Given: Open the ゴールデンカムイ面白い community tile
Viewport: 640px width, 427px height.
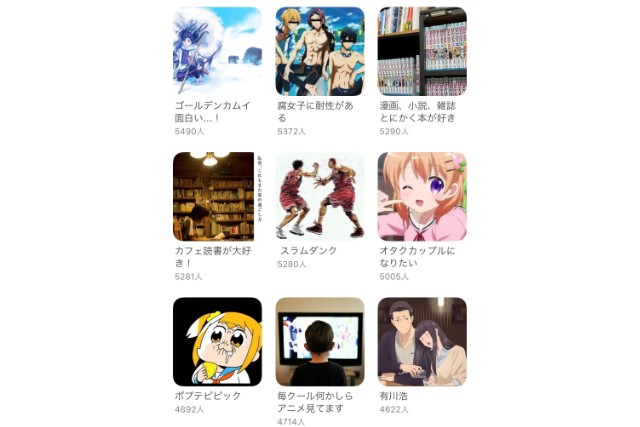Looking at the screenshot, I should coord(217,51).
